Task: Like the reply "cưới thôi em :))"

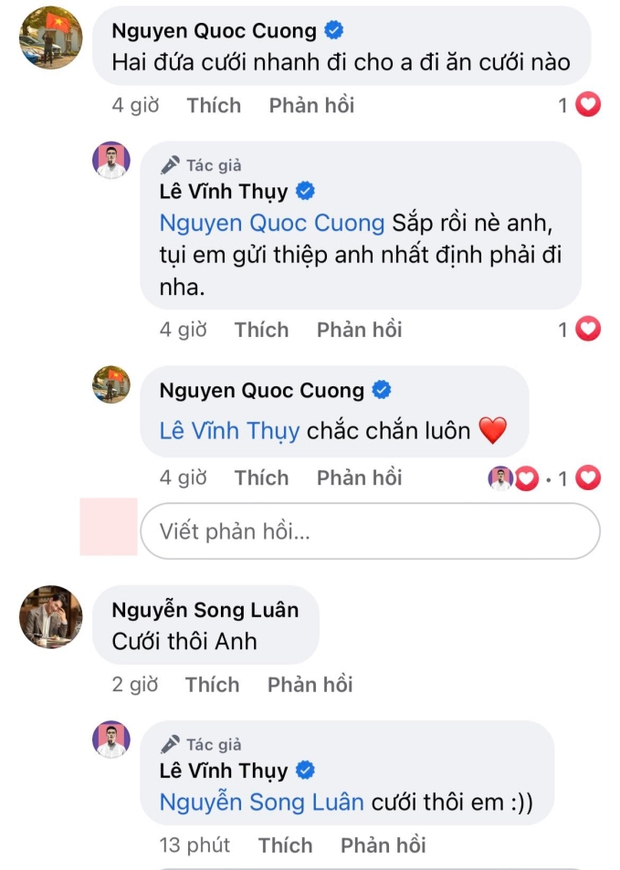Action: pyautogui.click(x=285, y=845)
